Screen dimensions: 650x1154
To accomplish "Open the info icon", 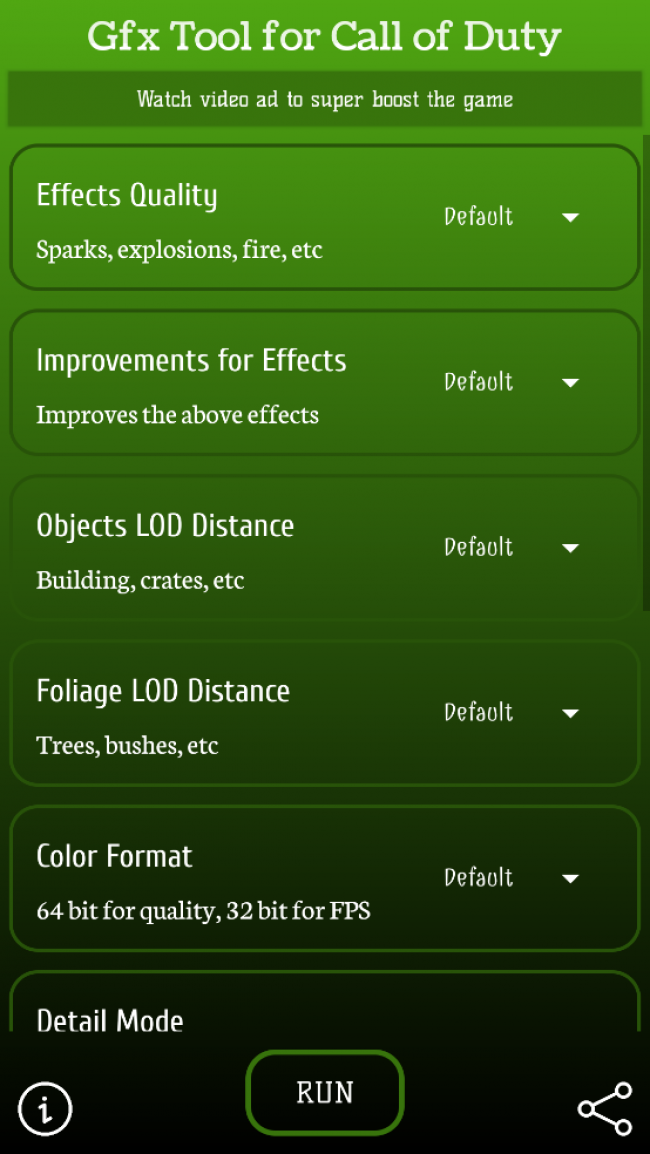I will click(45, 1108).
